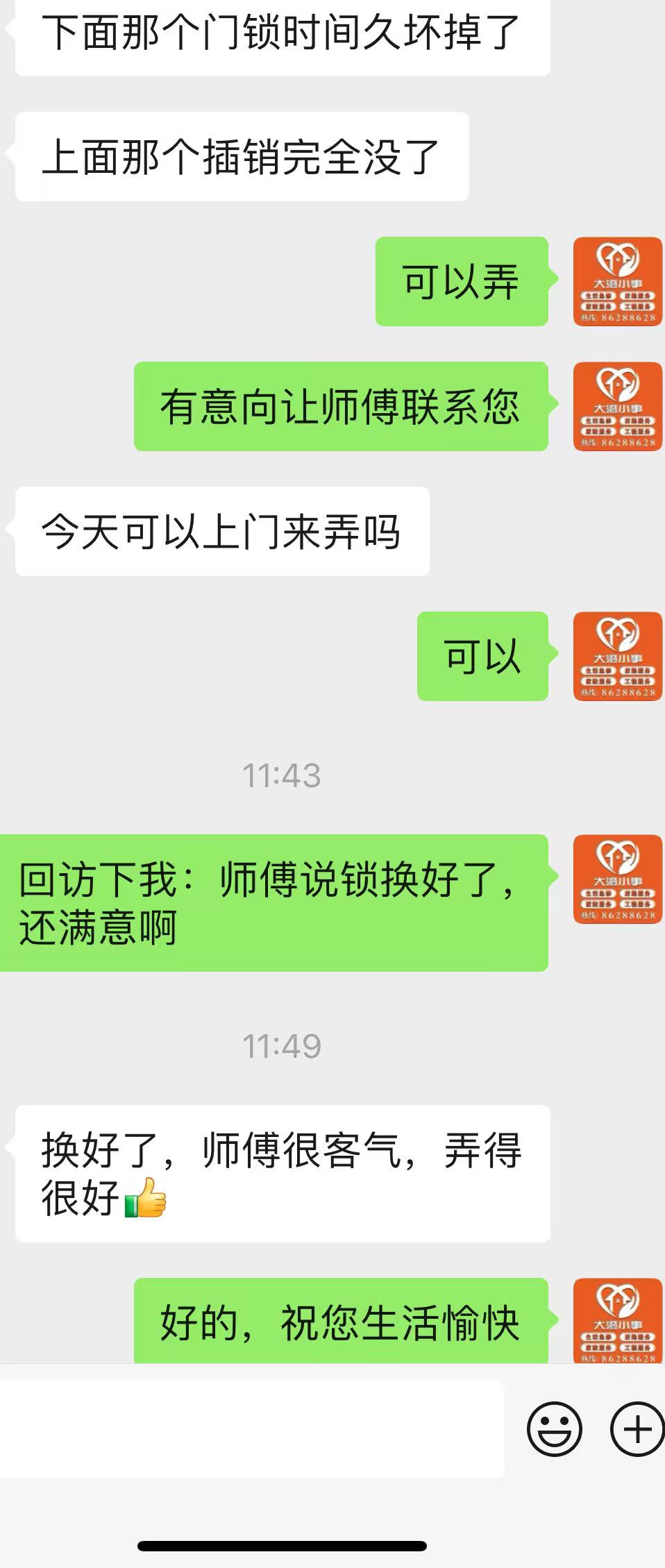Open the plus attachment menu
Viewport: 665px width, 1568px height.
point(636,1429)
